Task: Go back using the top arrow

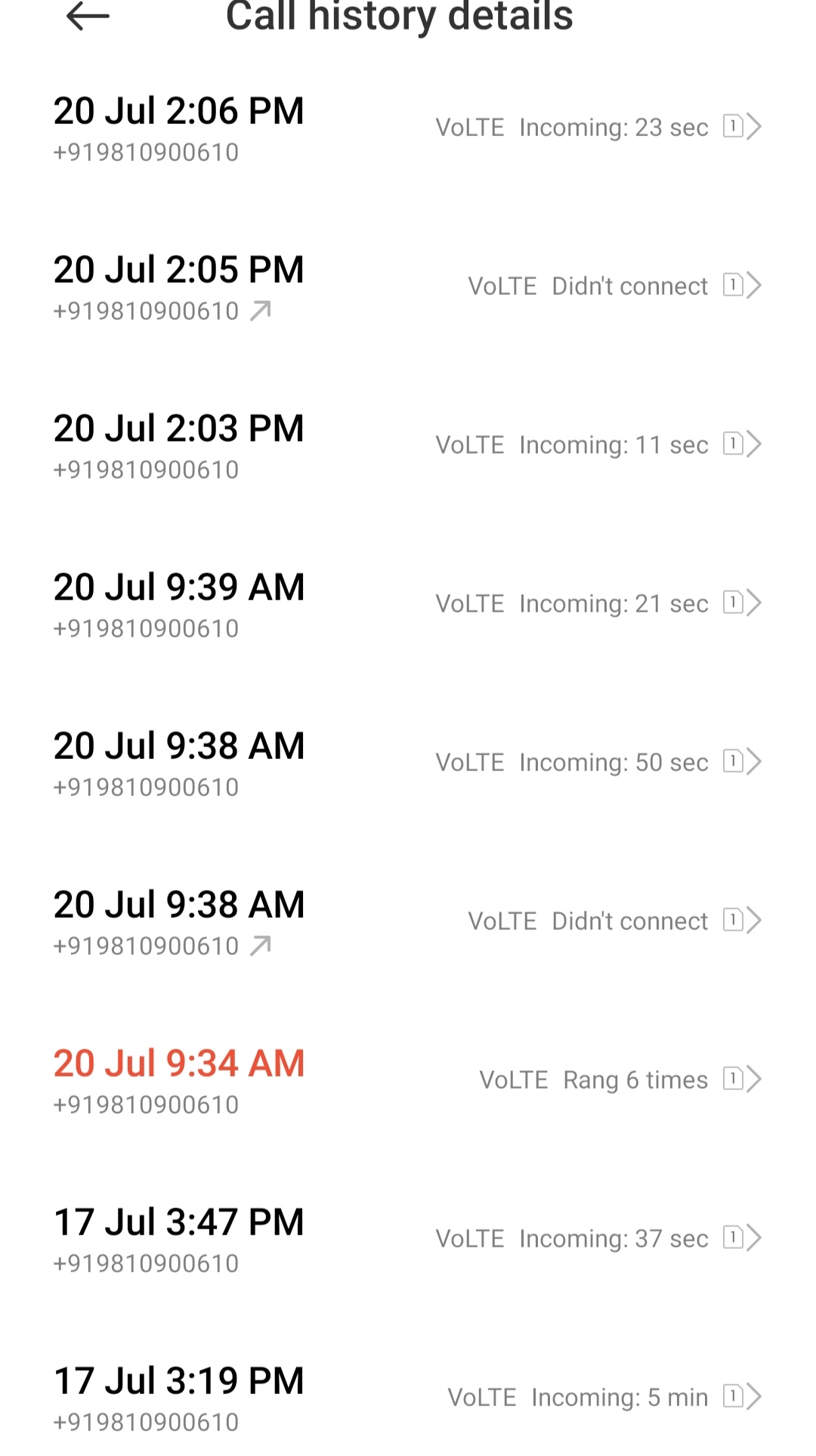Action: point(88,17)
